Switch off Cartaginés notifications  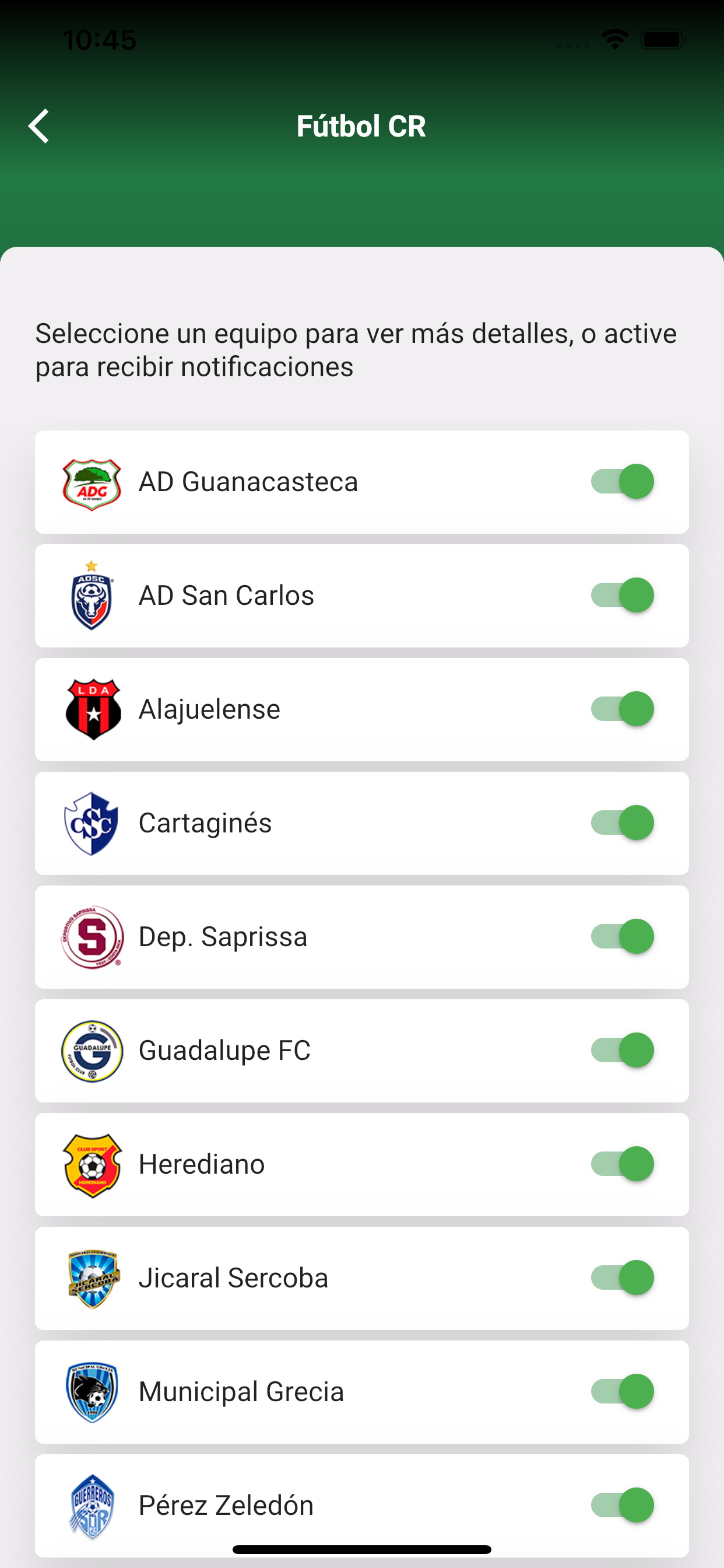coord(622,823)
